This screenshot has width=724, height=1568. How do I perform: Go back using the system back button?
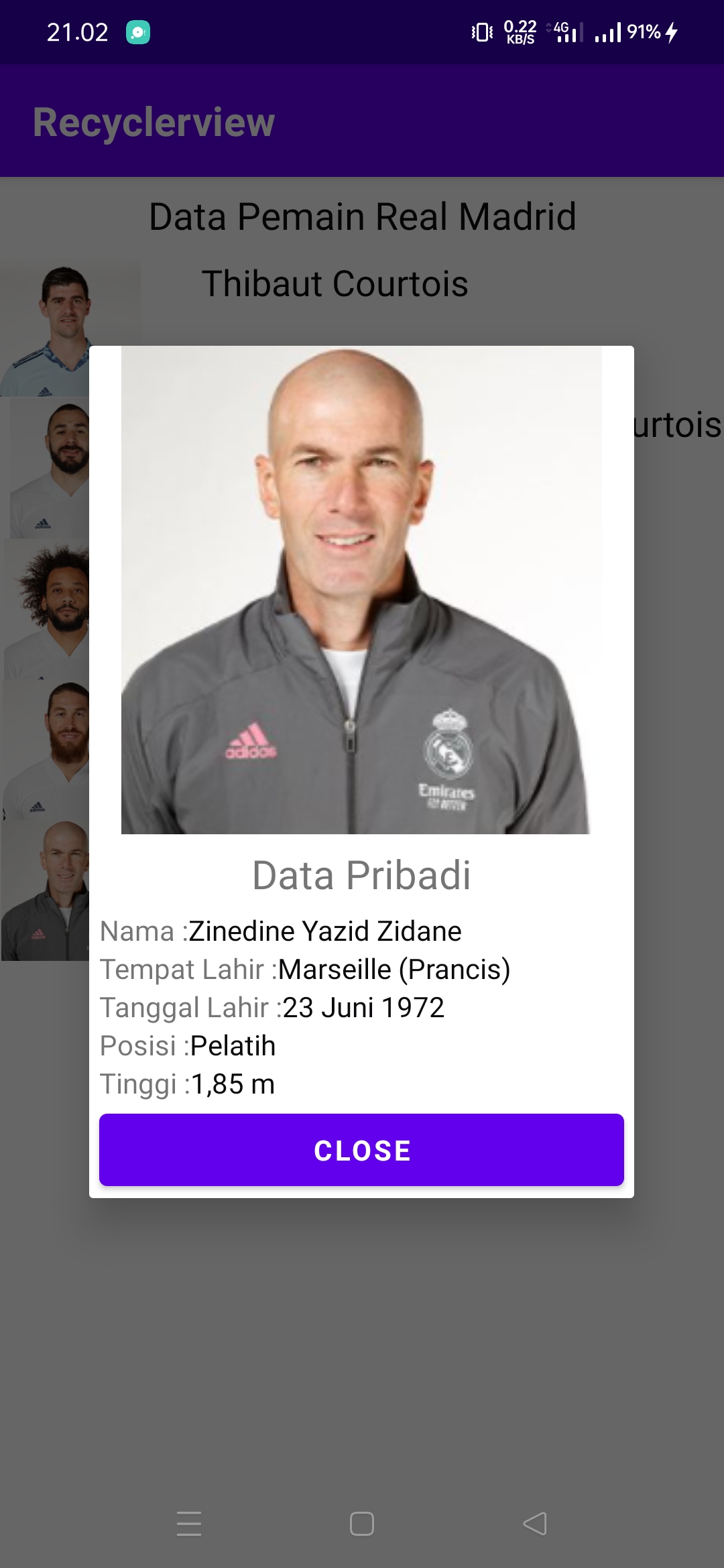click(x=535, y=1524)
